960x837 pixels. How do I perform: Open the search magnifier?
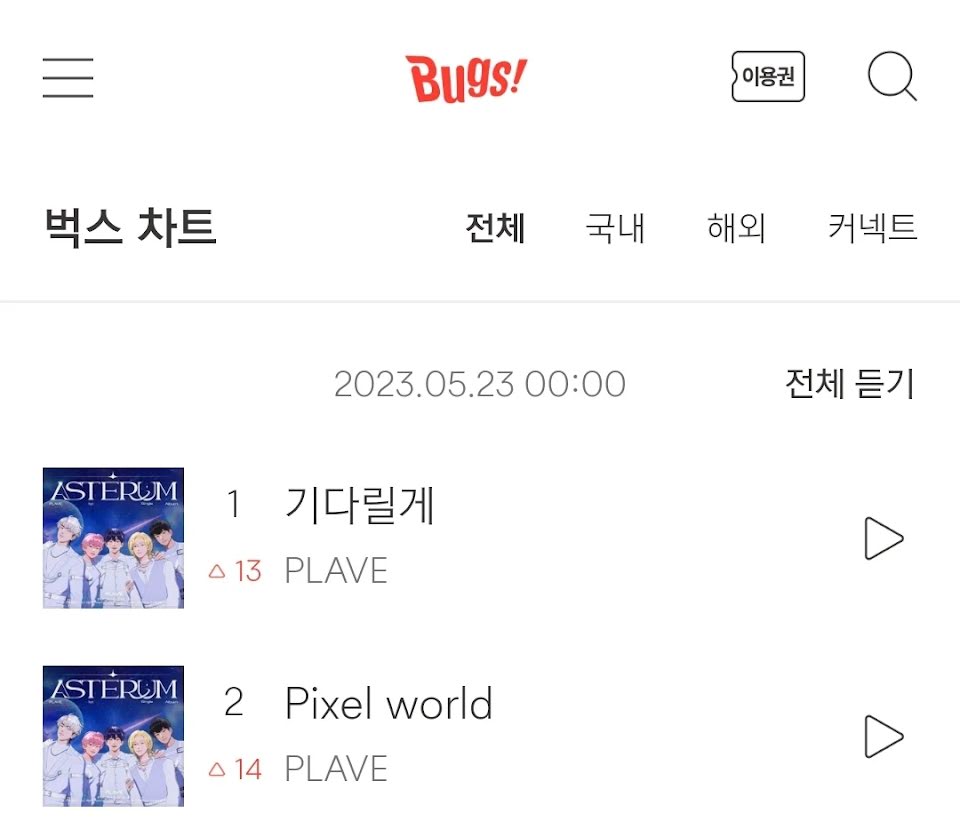point(892,76)
